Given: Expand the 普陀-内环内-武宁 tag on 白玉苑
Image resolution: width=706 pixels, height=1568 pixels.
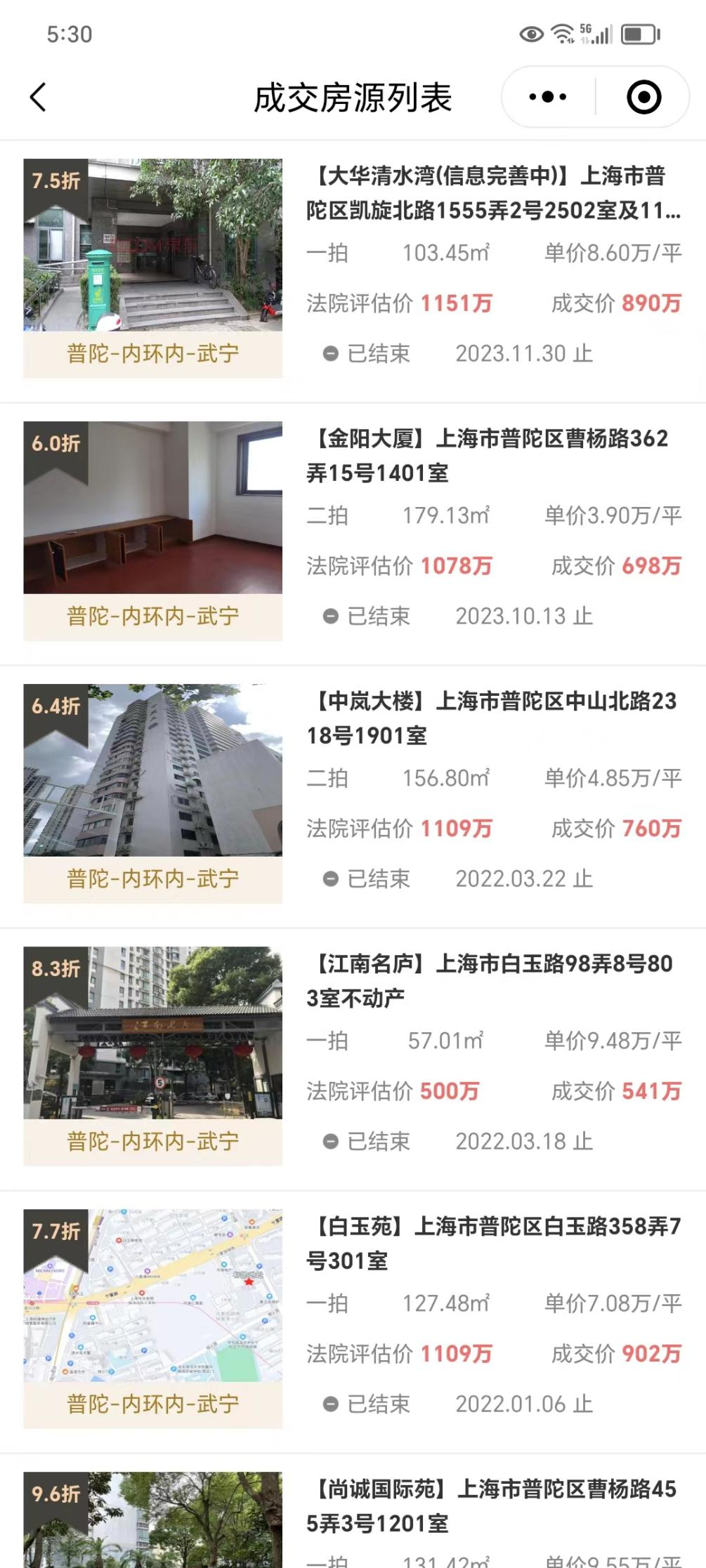Looking at the screenshot, I should 152,1401.
